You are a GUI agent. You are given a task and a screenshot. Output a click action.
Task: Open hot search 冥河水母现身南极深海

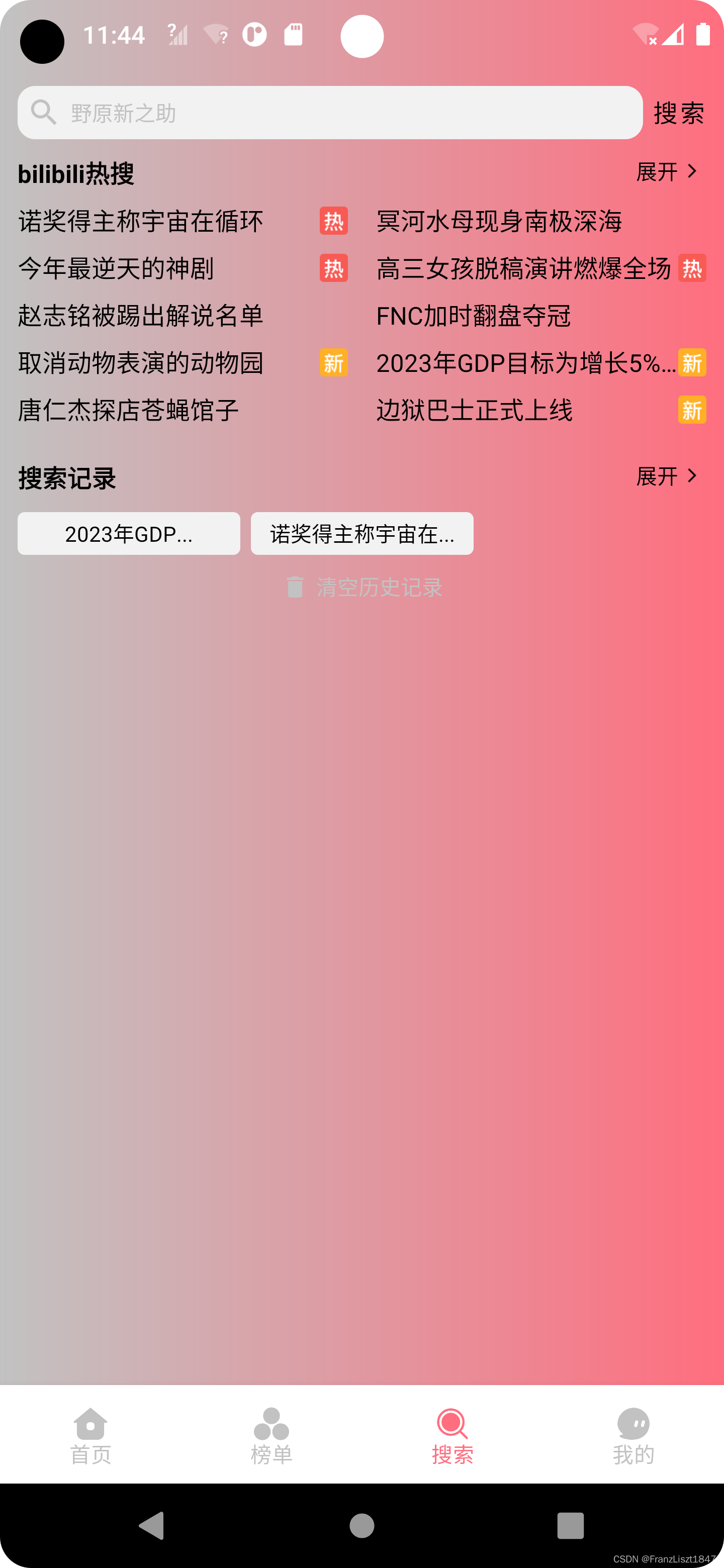499,221
